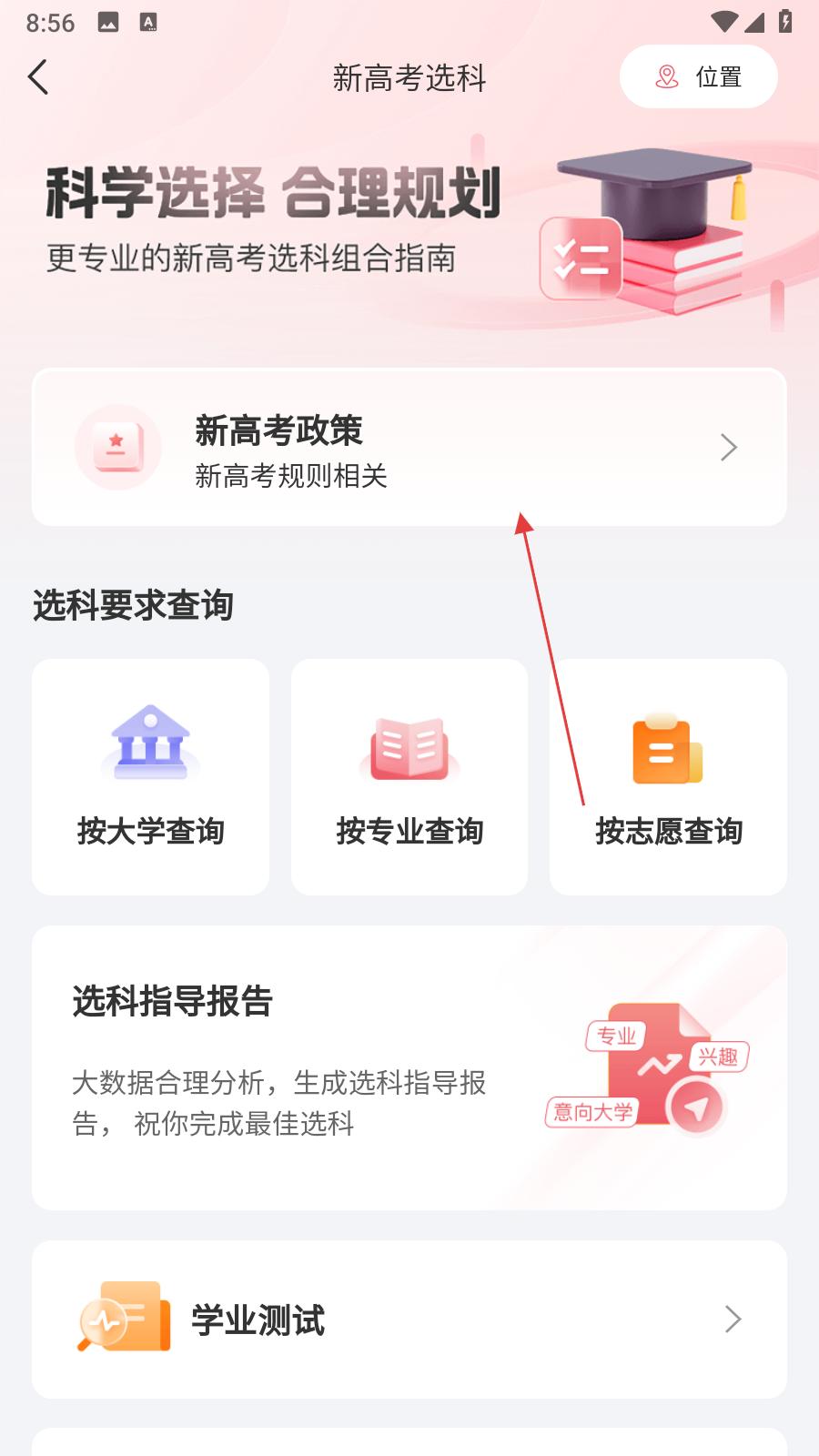This screenshot has width=819, height=1456.
Task: Select 按志愿查询 card
Action: 668,777
